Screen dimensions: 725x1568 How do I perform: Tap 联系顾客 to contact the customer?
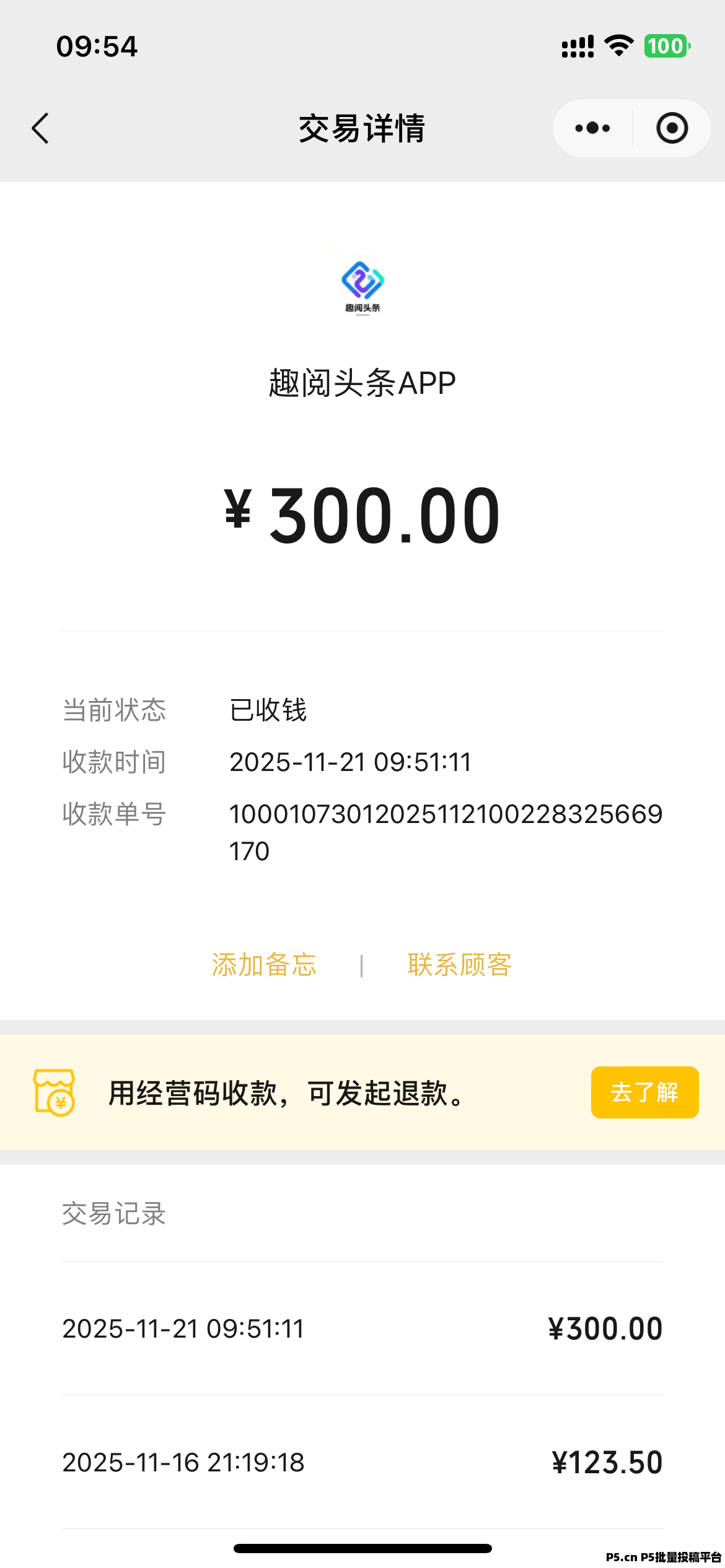click(460, 965)
